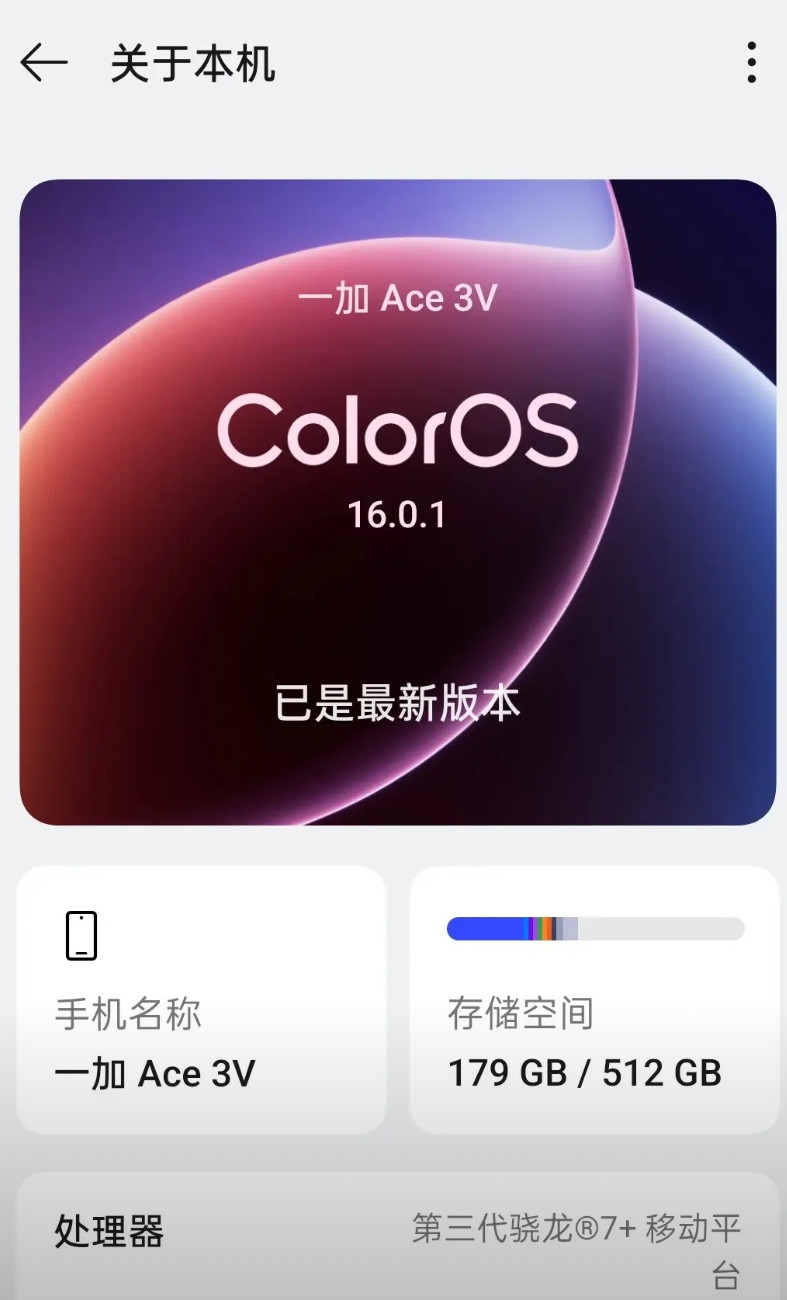Tap the 手机名称 label text
Image resolution: width=787 pixels, height=1300 pixels.
[127, 1013]
